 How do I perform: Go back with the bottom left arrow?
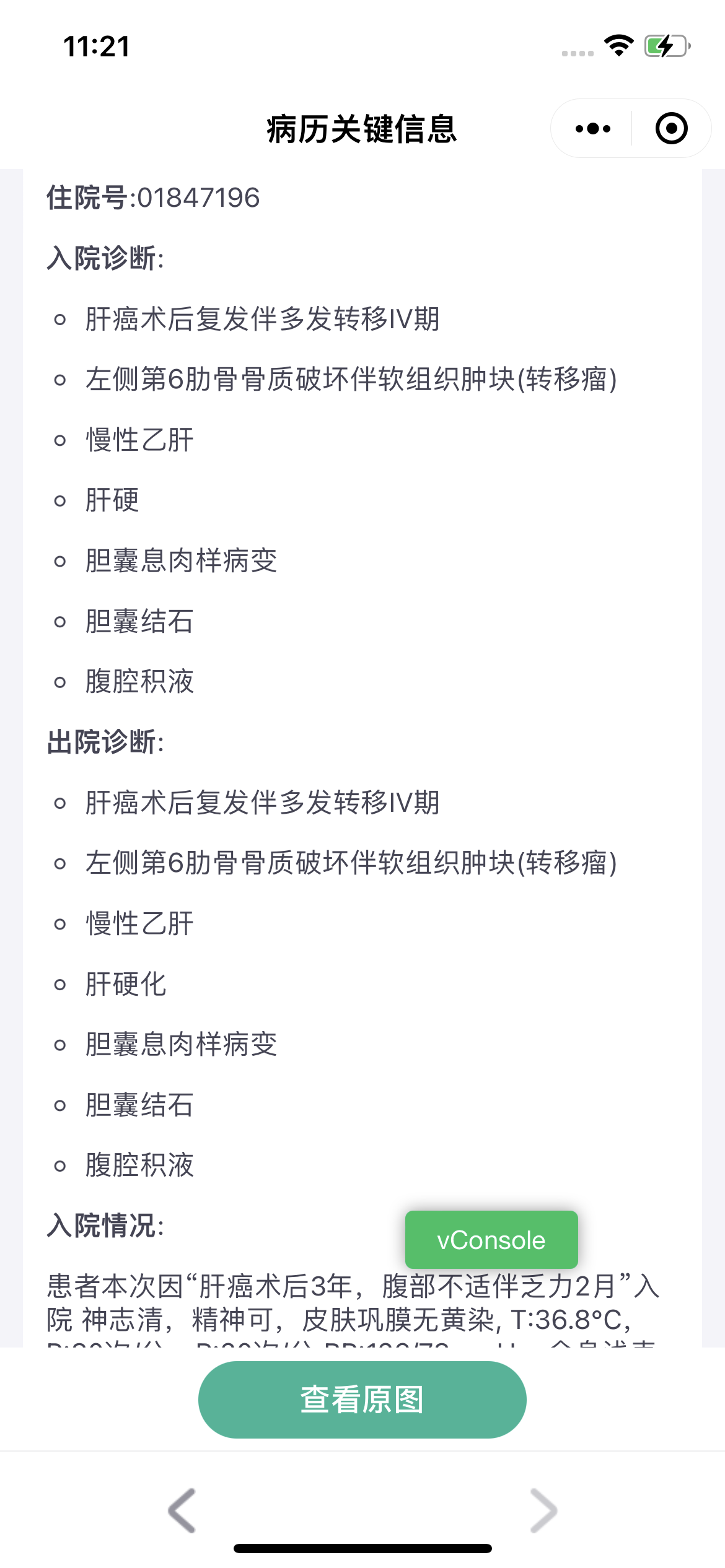click(x=182, y=1510)
